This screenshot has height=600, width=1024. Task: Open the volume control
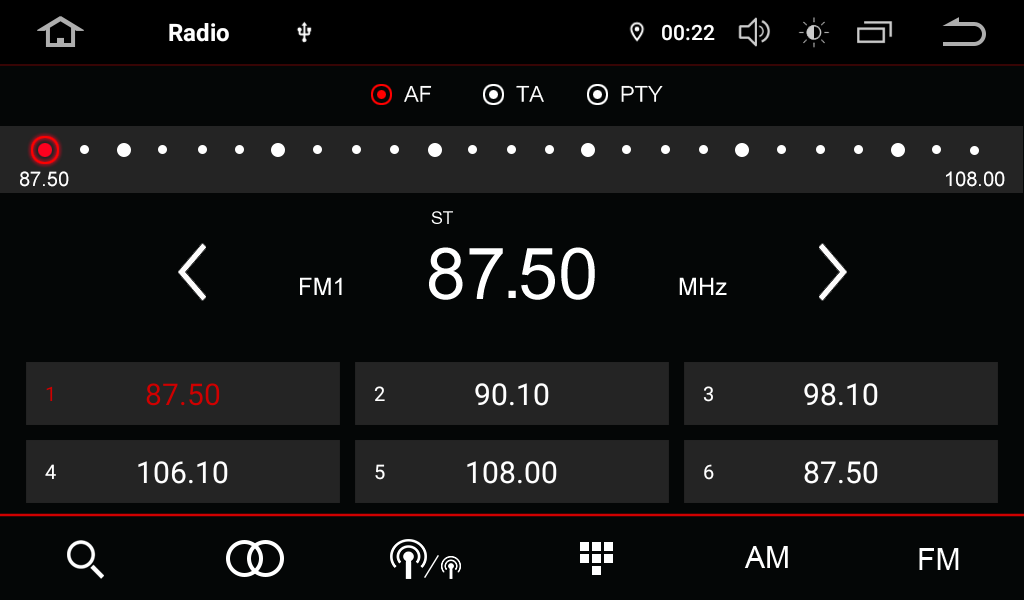point(753,33)
